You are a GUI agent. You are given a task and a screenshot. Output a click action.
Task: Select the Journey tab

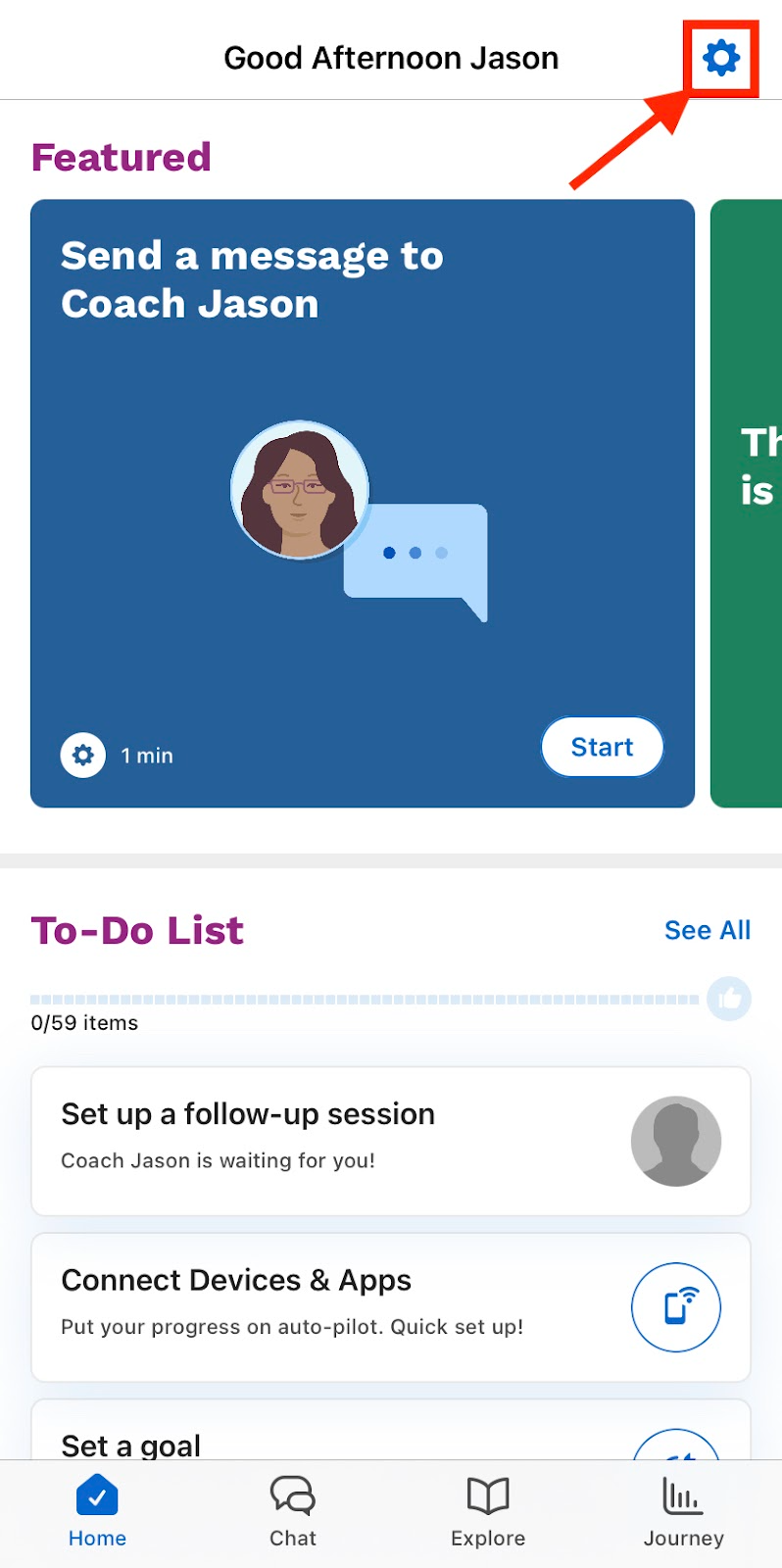pos(683,1512)
